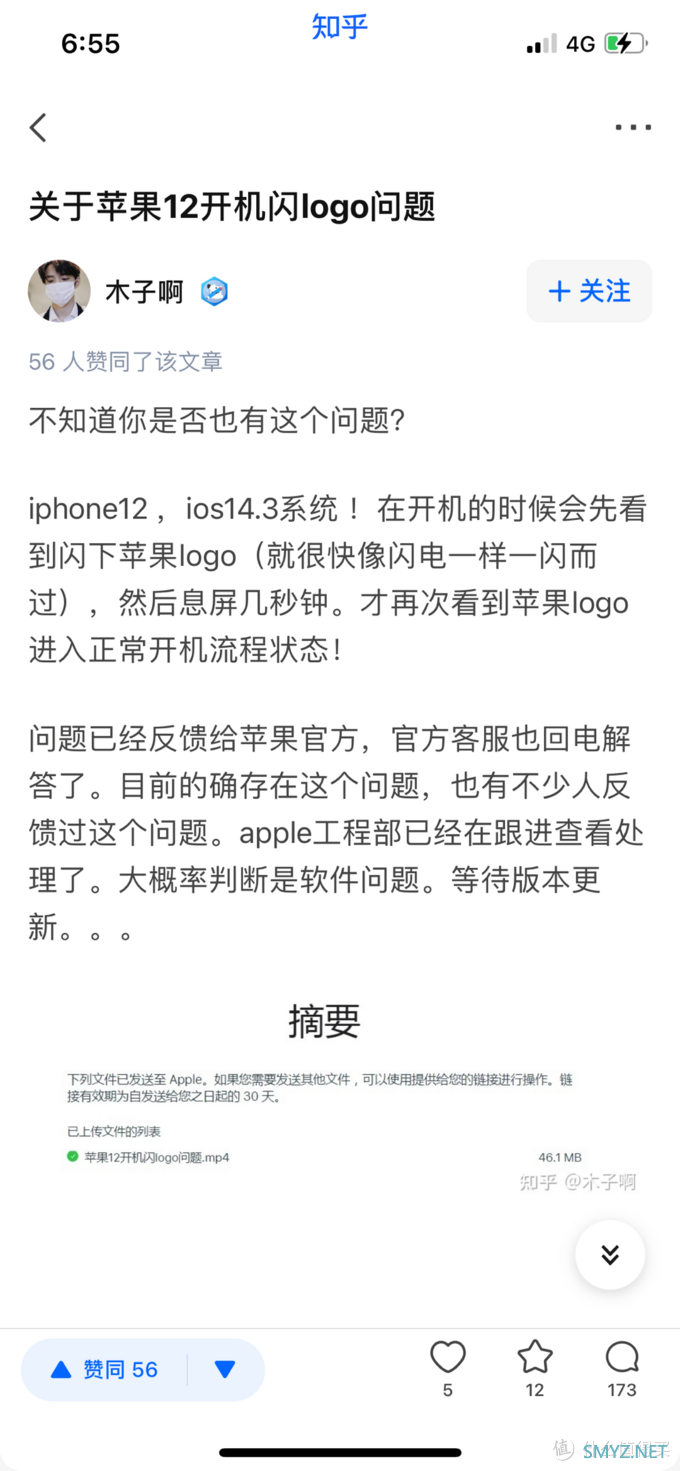
Task: Open 木子啊's profile avatar
Action: (59, 292)
